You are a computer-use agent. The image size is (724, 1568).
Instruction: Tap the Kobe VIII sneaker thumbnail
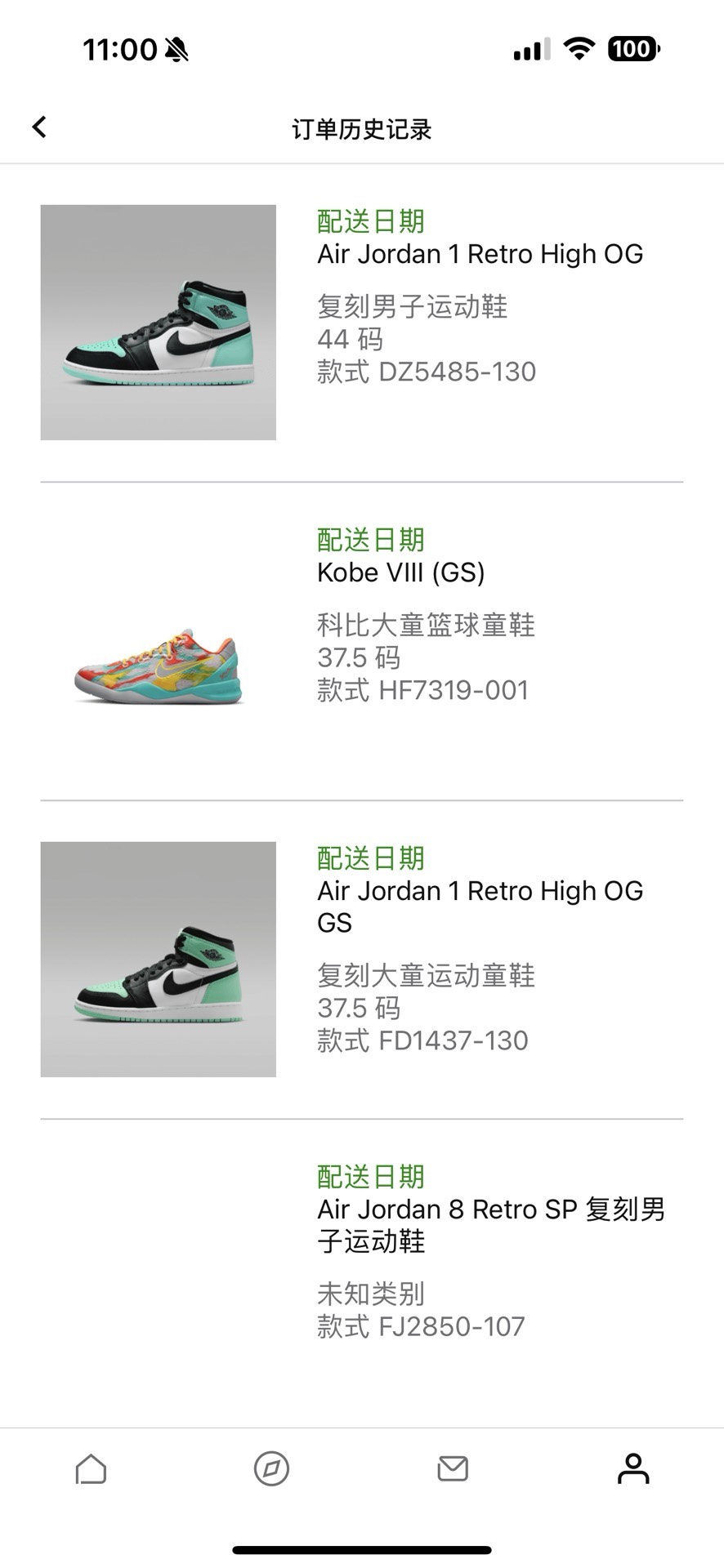158,666
